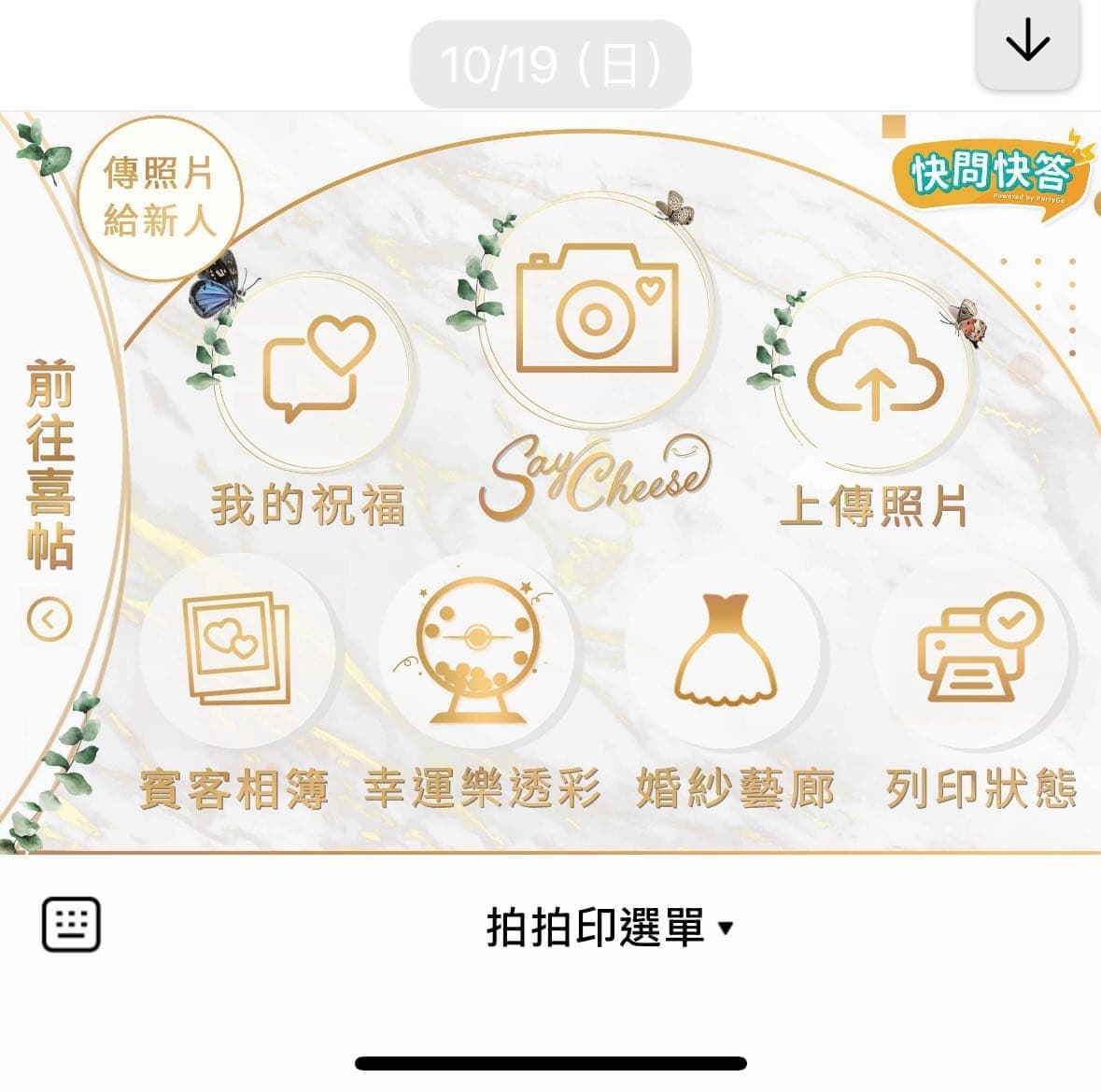Switch to keyboard input

pos(71,925)
